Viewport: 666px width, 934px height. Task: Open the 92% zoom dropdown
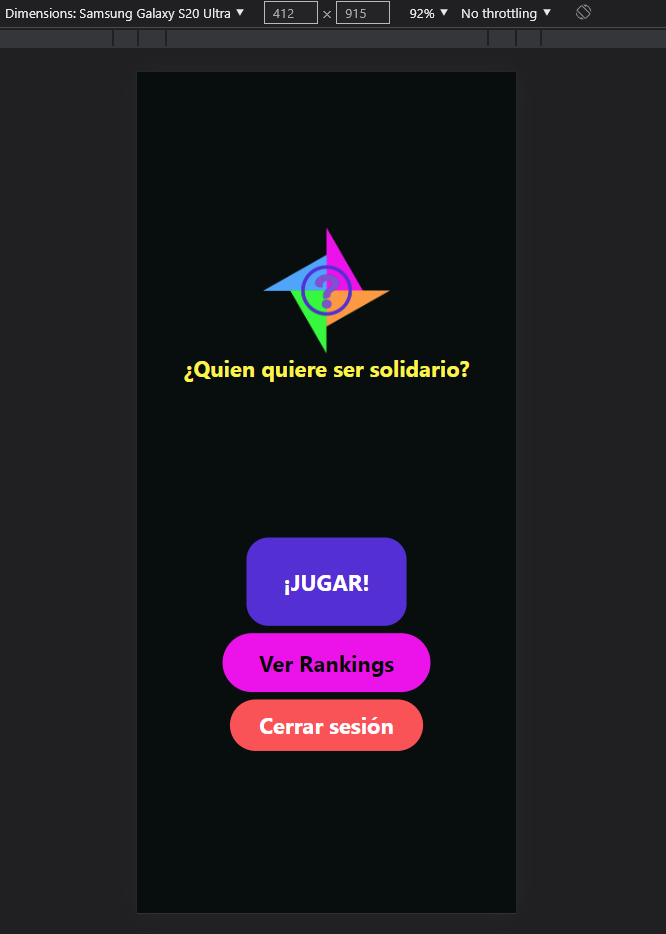[429, 13]
